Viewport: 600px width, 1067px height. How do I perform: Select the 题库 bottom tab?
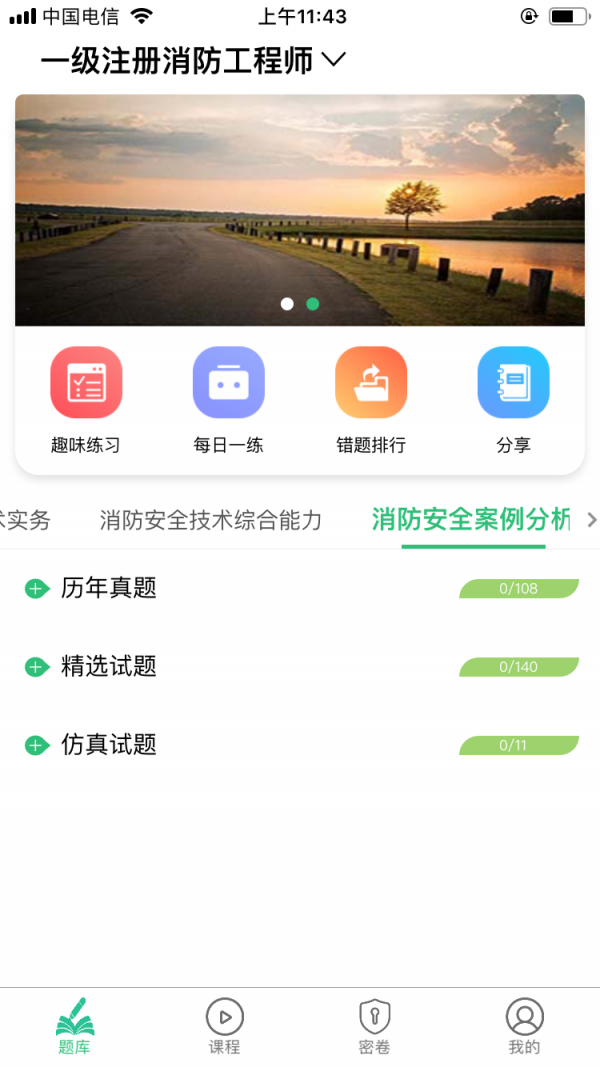pyautogui.click(x=75, y=1027)
